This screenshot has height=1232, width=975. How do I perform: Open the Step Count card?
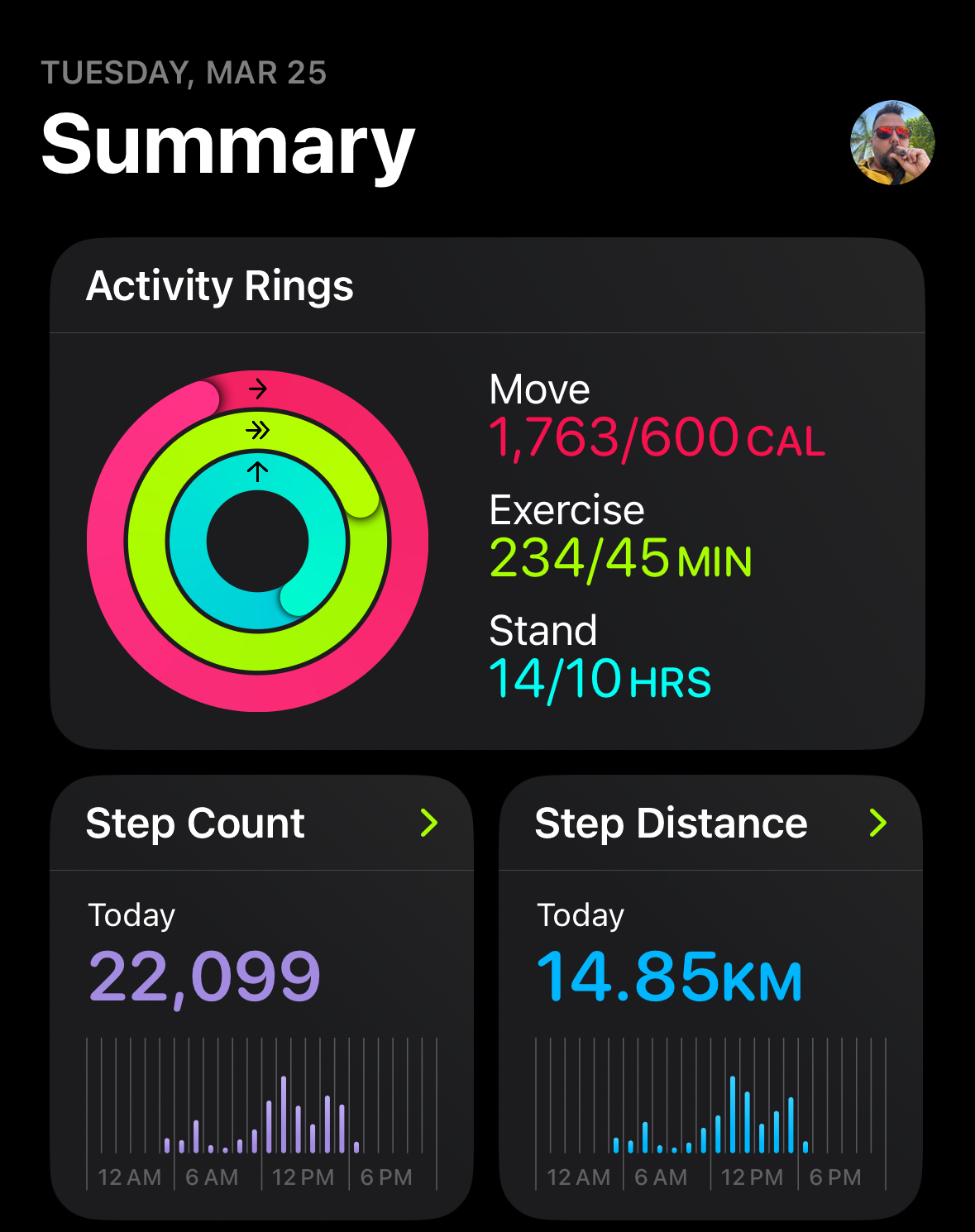click(261, 824)
